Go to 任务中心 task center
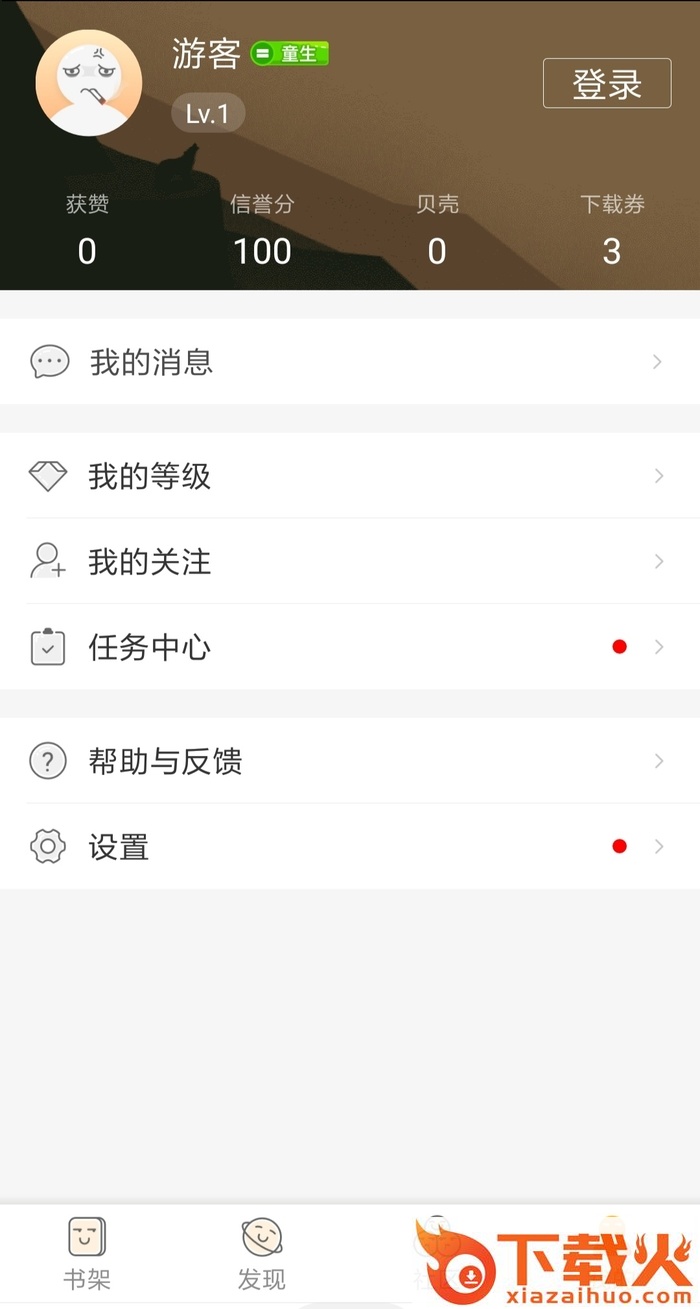 (350, 647)
